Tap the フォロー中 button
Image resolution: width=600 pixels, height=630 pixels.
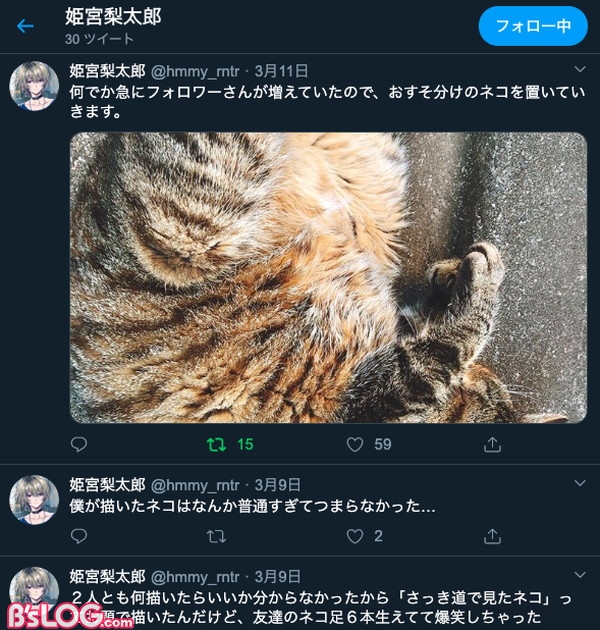533,26
